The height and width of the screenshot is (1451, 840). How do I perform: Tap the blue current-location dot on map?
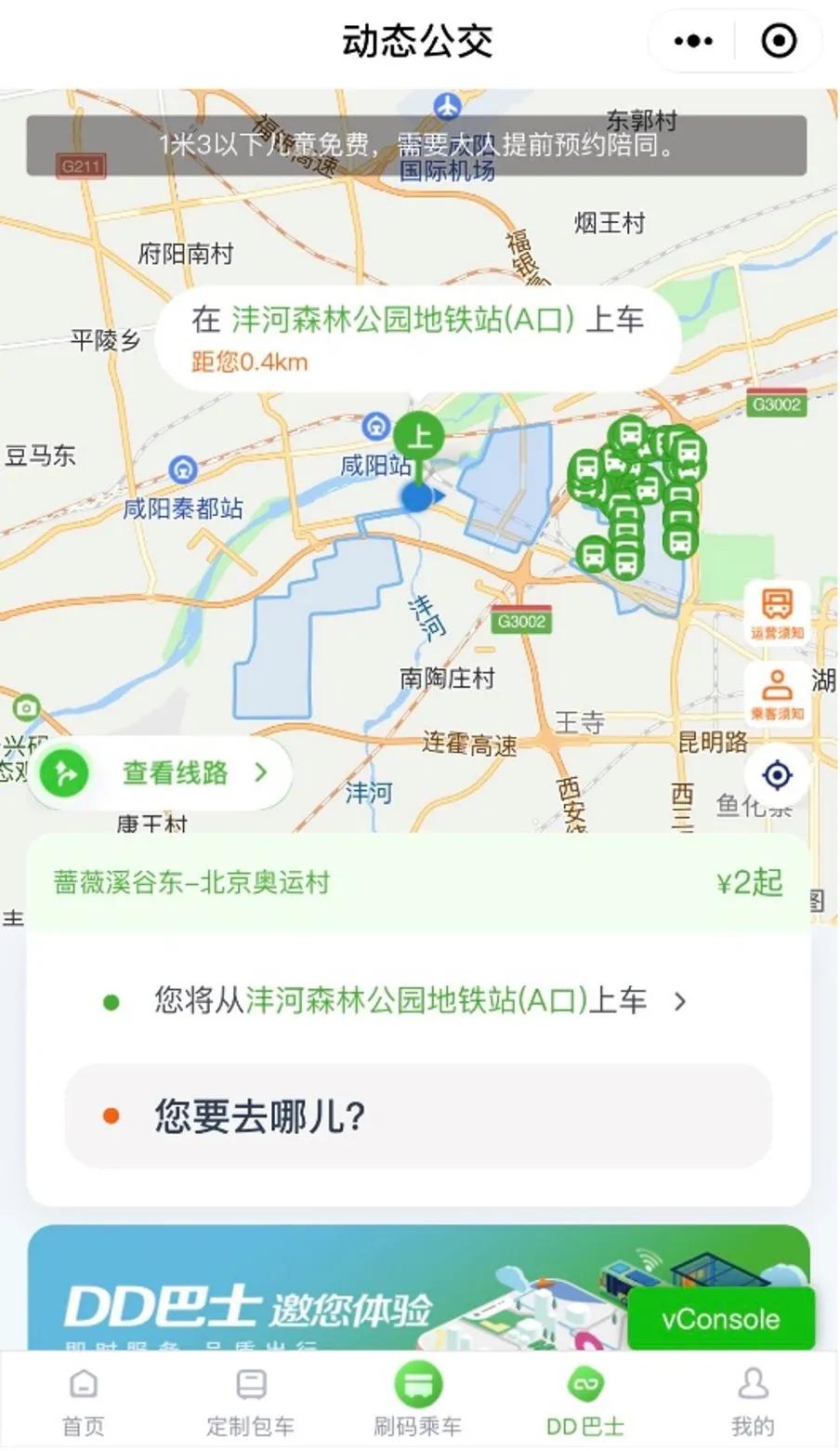point(417,498)
